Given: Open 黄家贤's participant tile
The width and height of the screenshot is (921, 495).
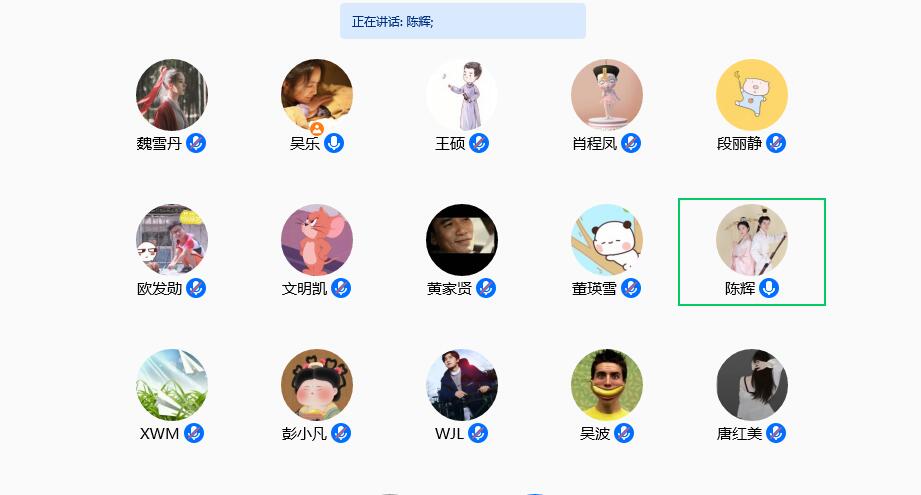Looking at the screenshot, I should [462, 240].
